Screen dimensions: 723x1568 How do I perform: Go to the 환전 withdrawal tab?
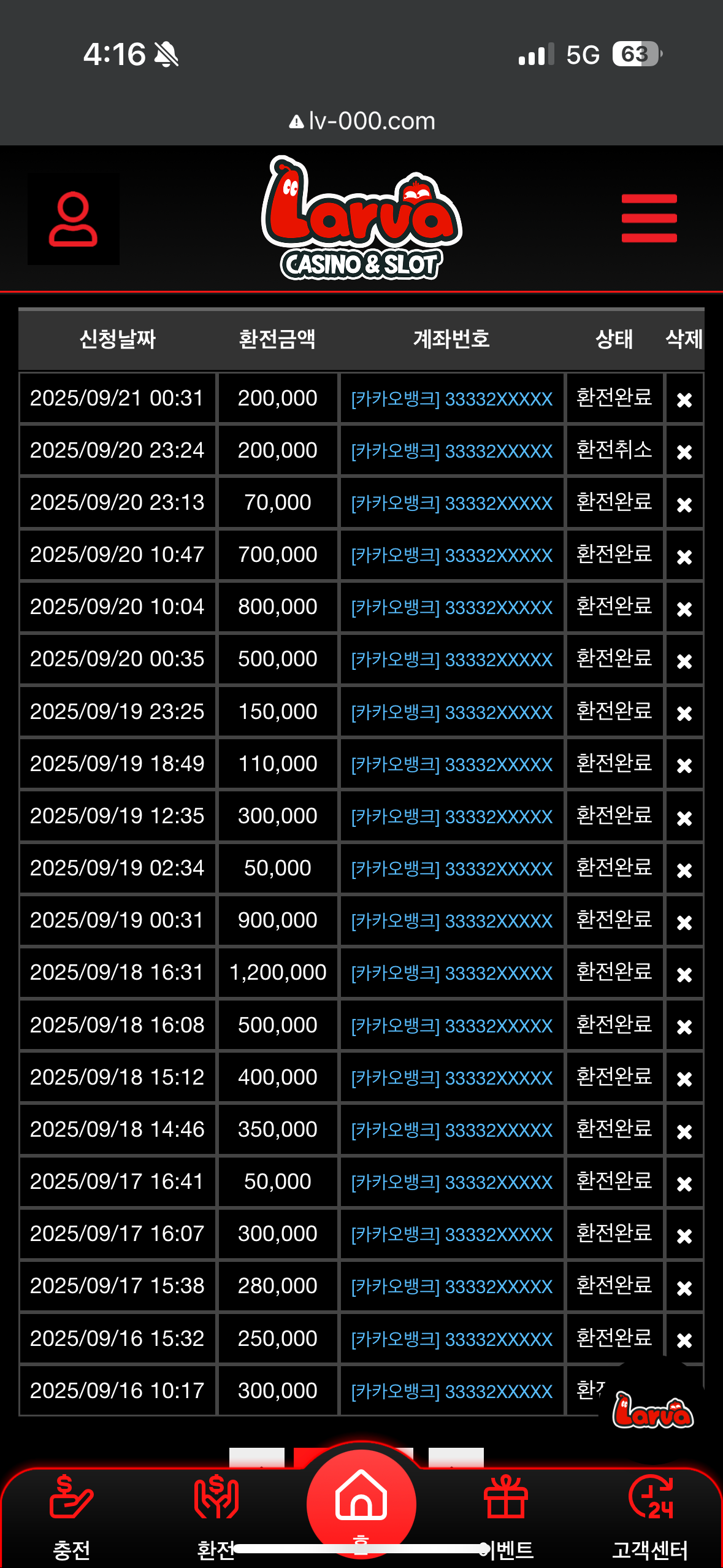point(216,1515)
